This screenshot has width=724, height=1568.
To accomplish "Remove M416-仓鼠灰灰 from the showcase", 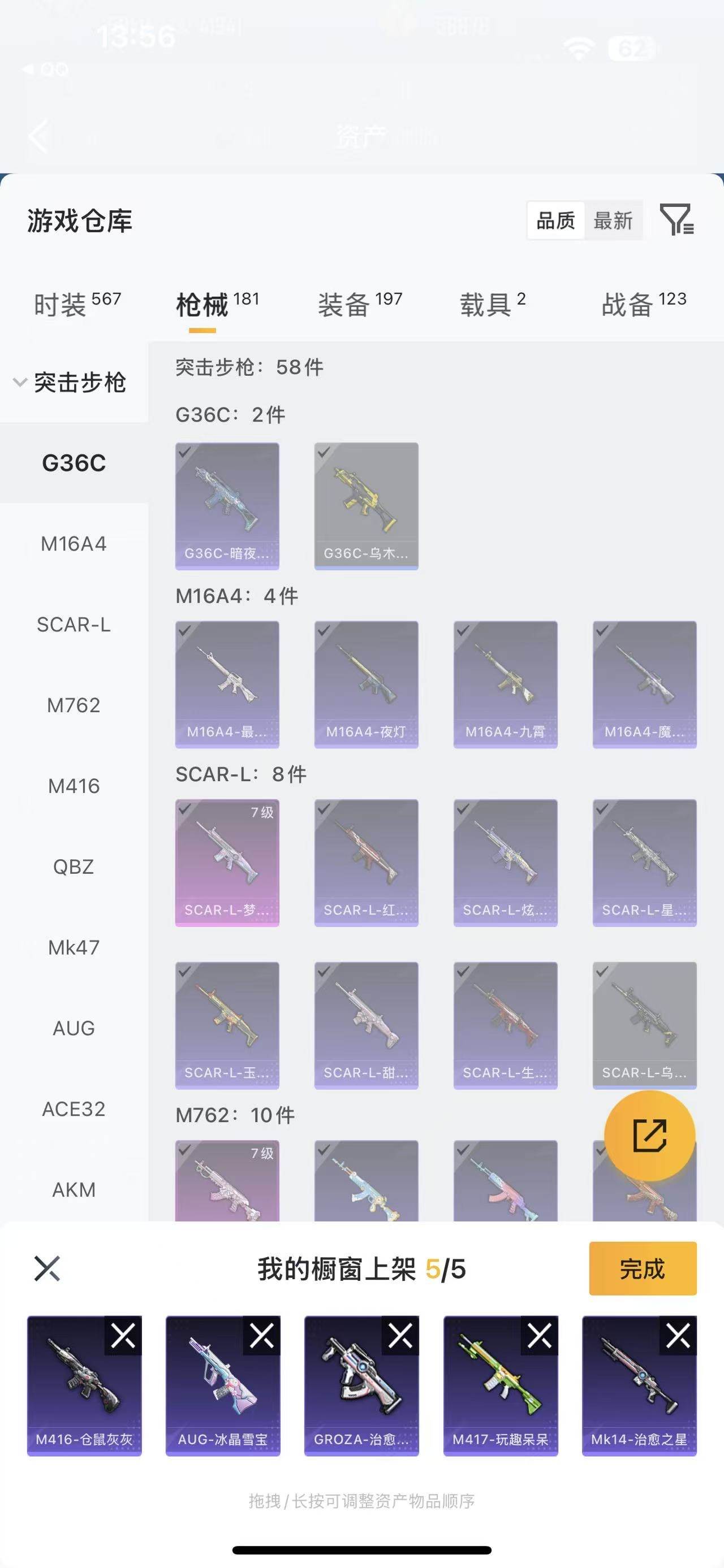I will tap(123, 1336).
